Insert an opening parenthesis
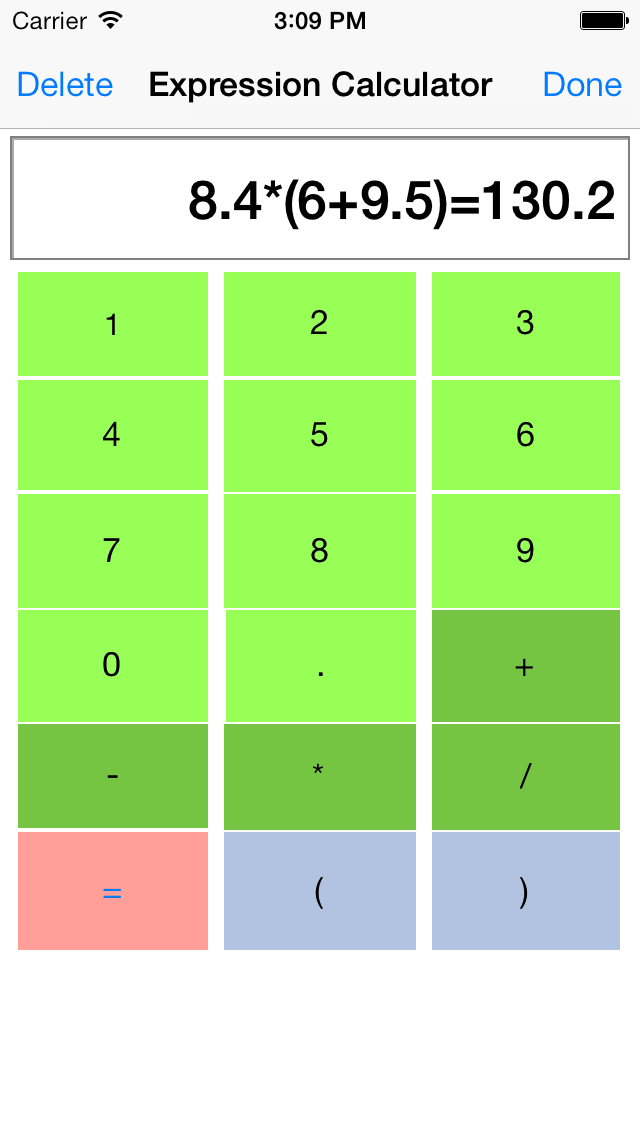Image resolution: width=640 pixels, height=1136 pixels. 320,890
